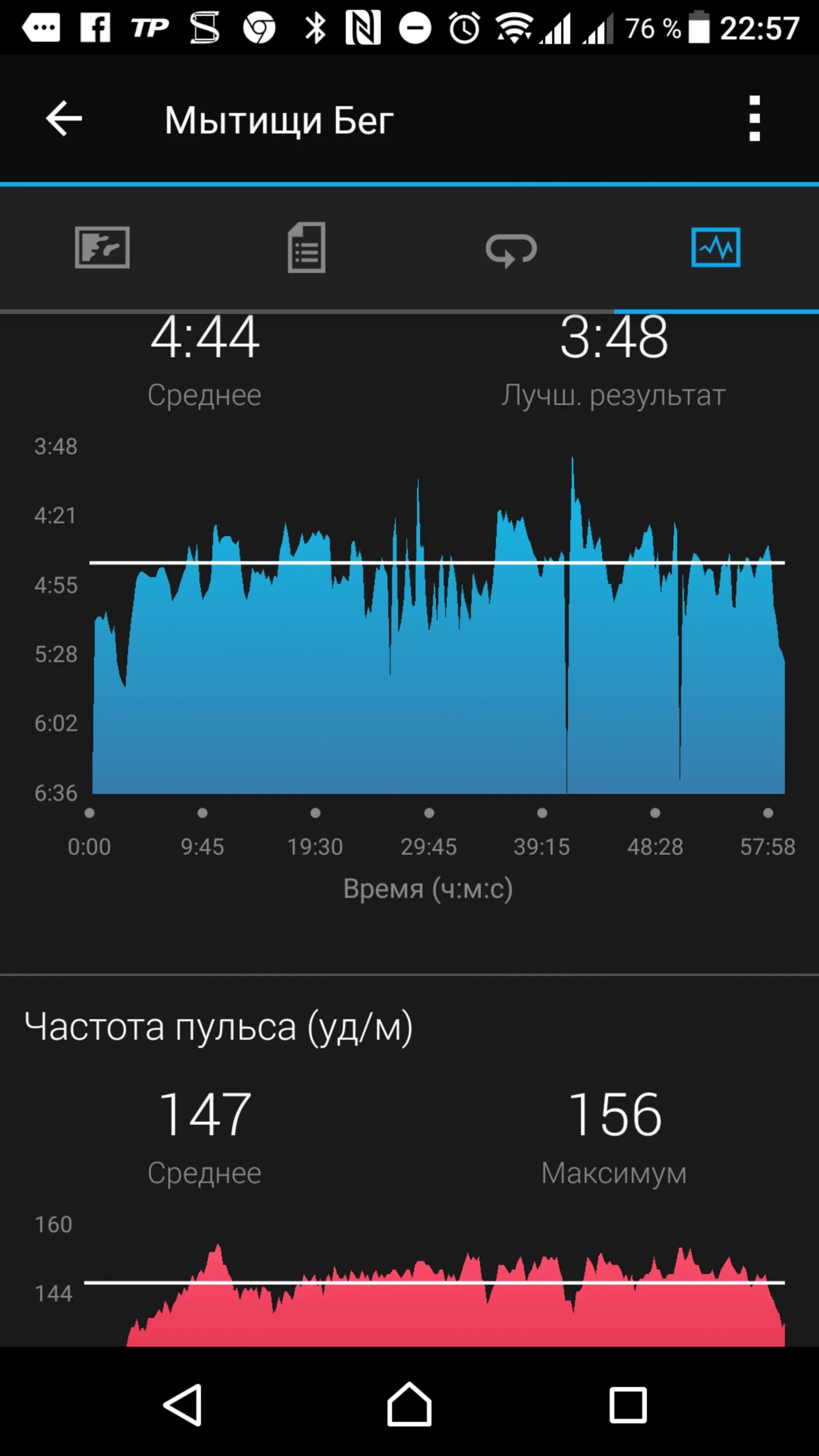819x1456 pixels.
Task: Switch to the laps tab
Action: tap(511, 248)
